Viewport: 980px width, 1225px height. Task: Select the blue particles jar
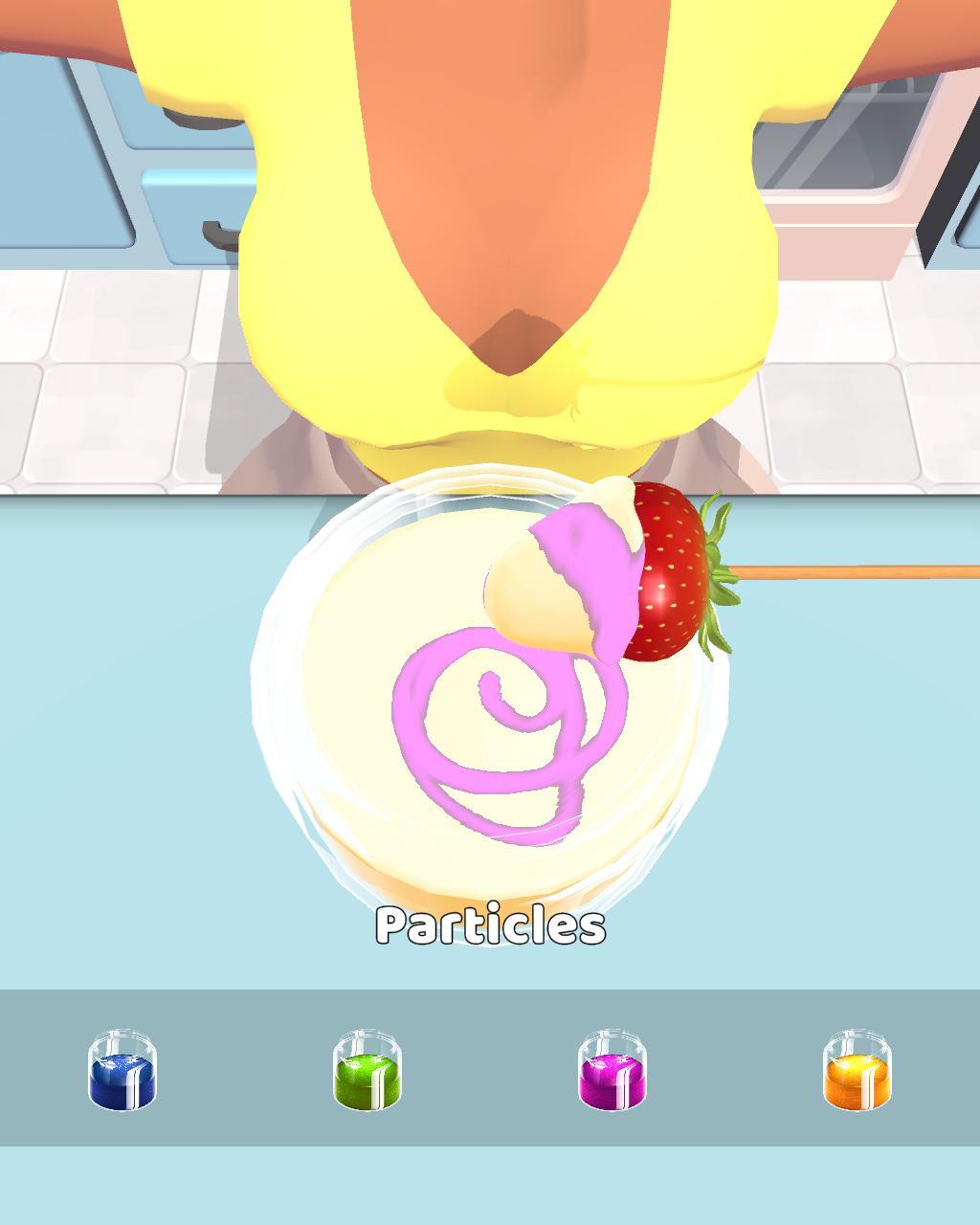coord(122,1071)
